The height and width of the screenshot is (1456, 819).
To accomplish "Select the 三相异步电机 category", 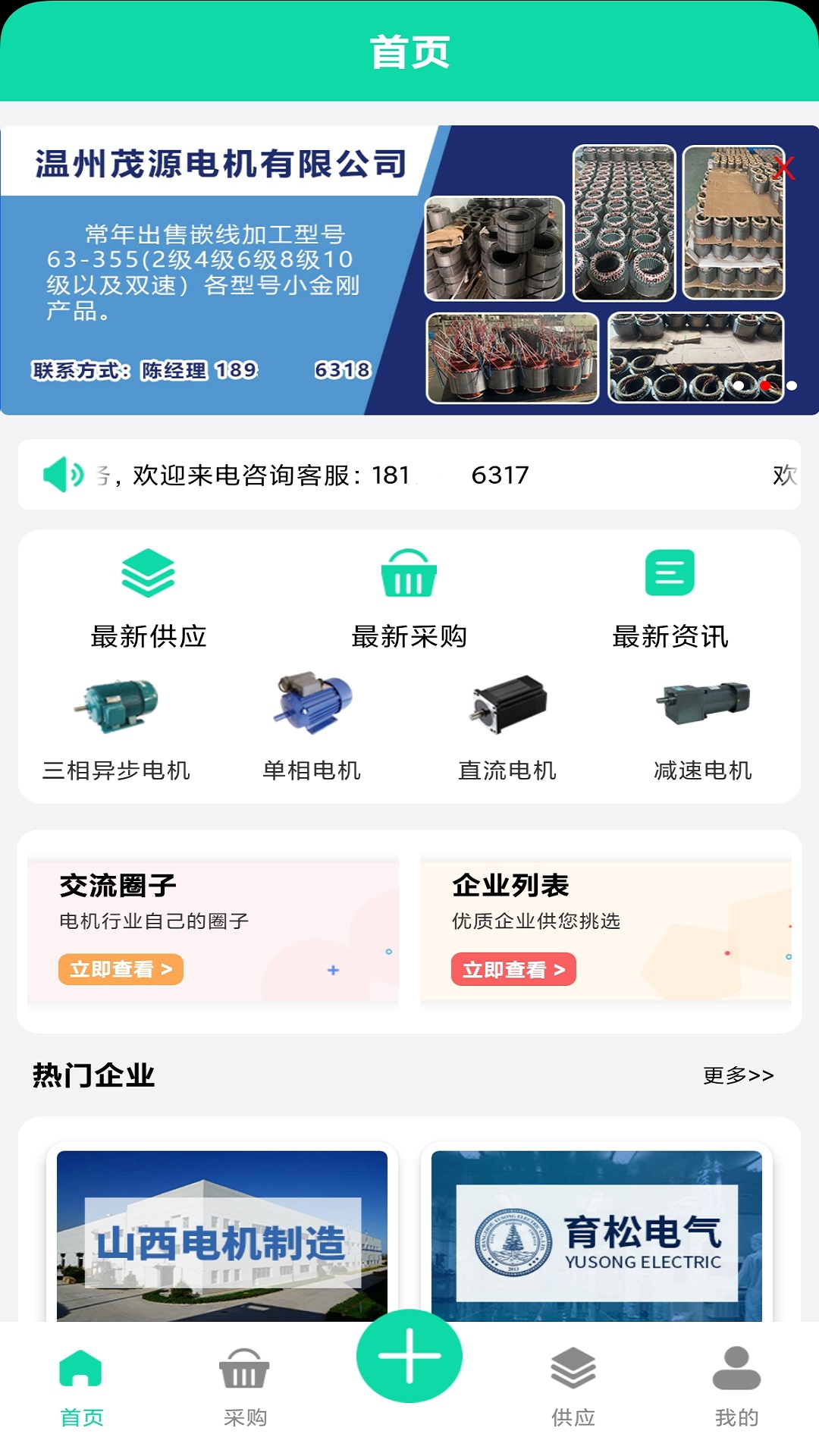I will [x=117, y=724].
